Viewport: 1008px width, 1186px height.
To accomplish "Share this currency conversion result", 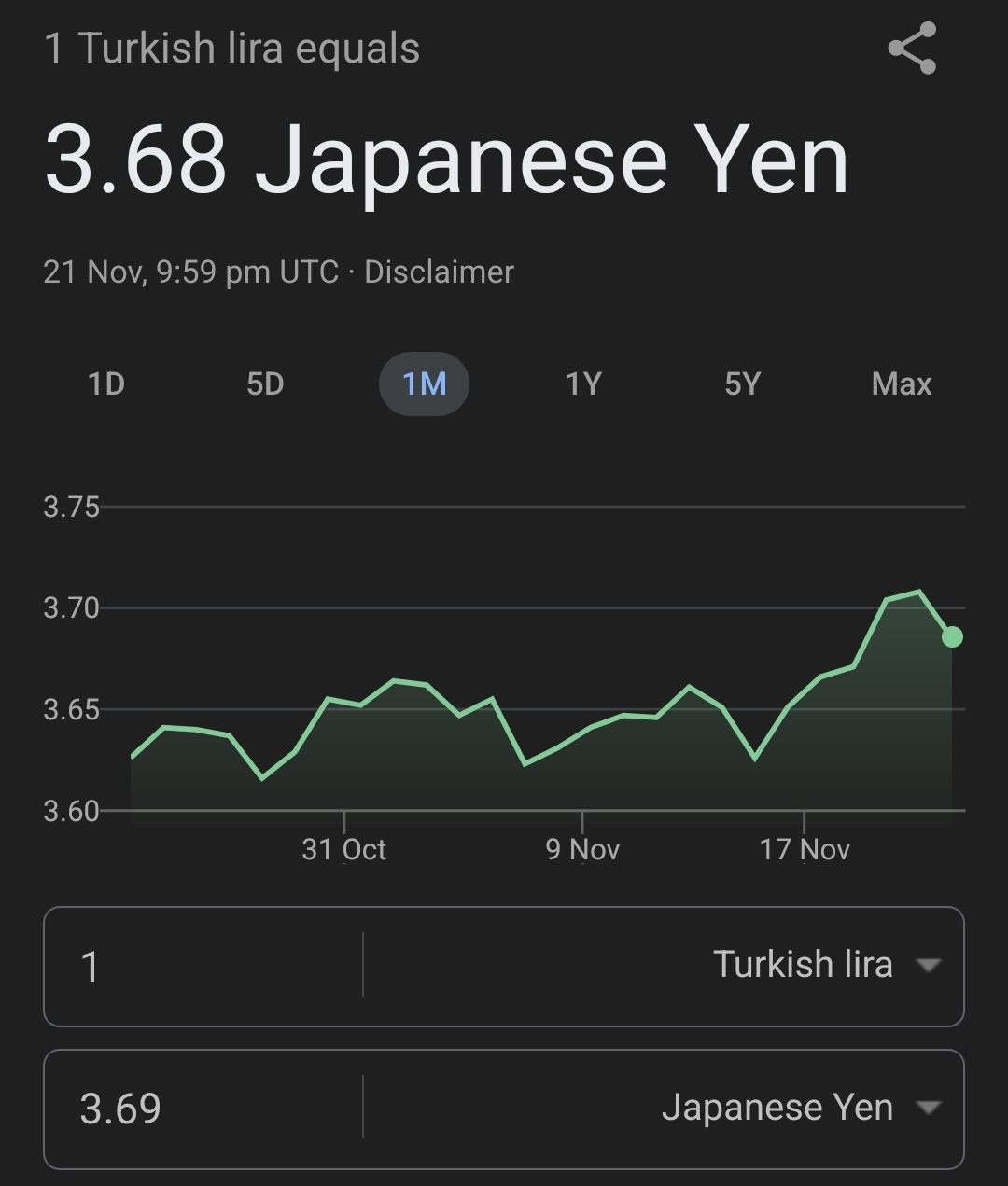I will coord(912,49).
